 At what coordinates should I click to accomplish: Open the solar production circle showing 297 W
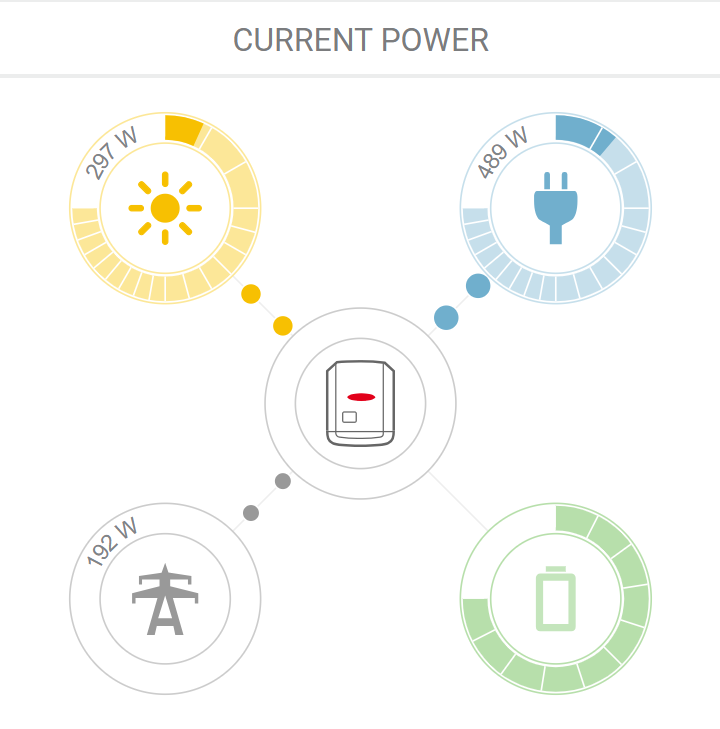pos(165,208)
